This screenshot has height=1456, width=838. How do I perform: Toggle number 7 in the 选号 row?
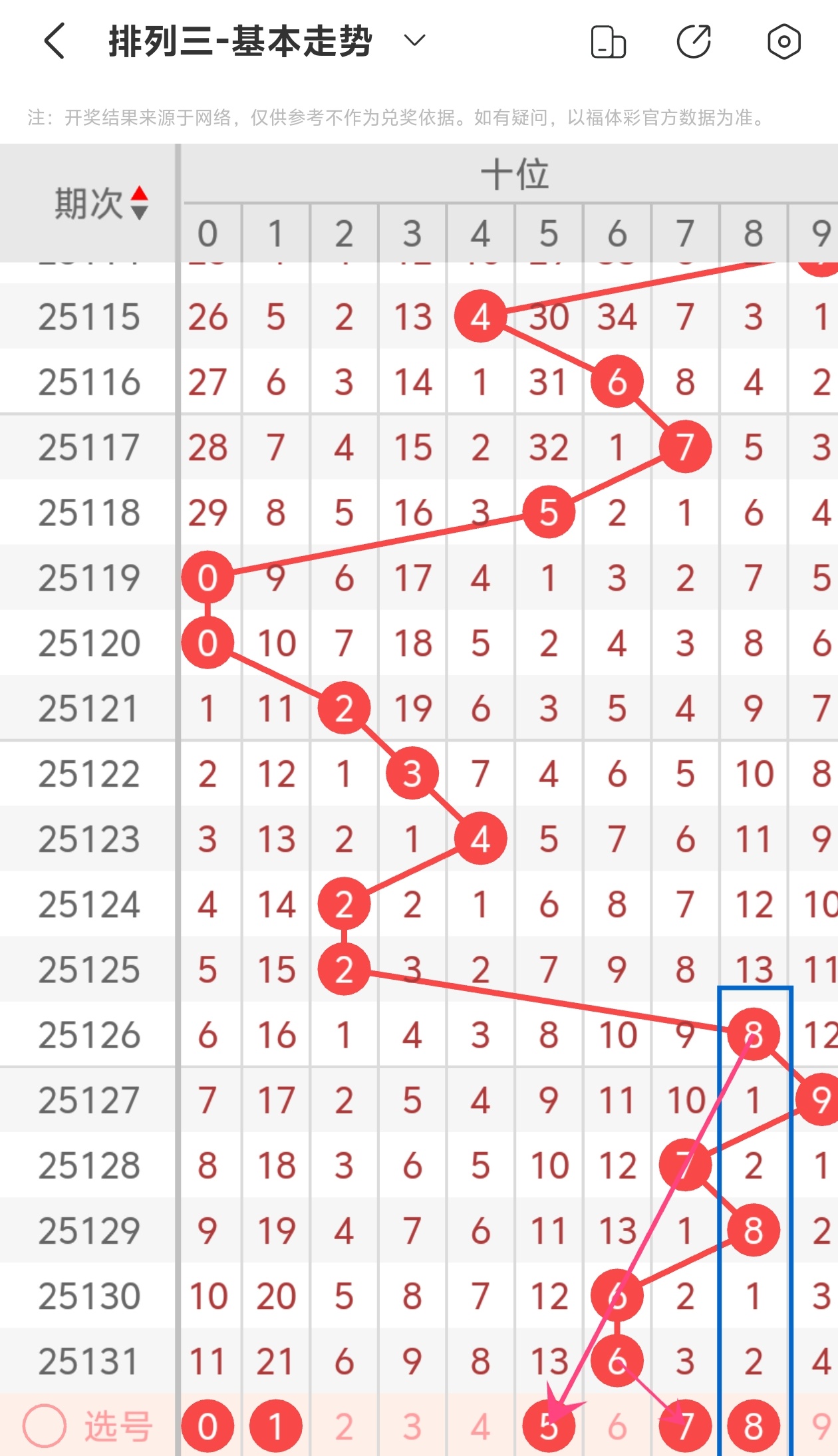pos(685,1426)
